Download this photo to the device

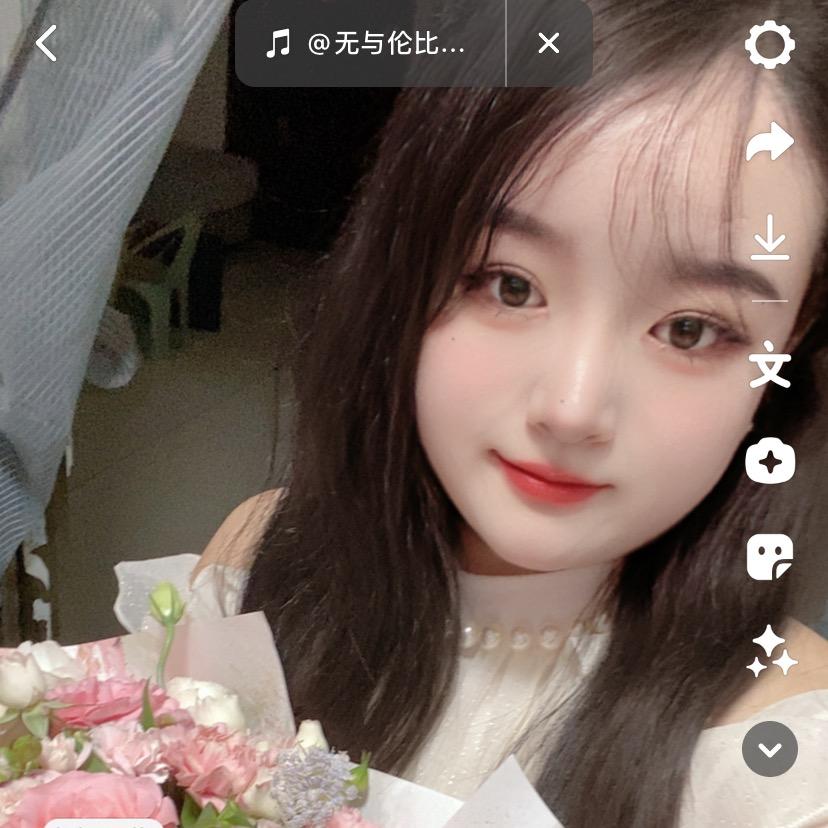pos(770,241)
